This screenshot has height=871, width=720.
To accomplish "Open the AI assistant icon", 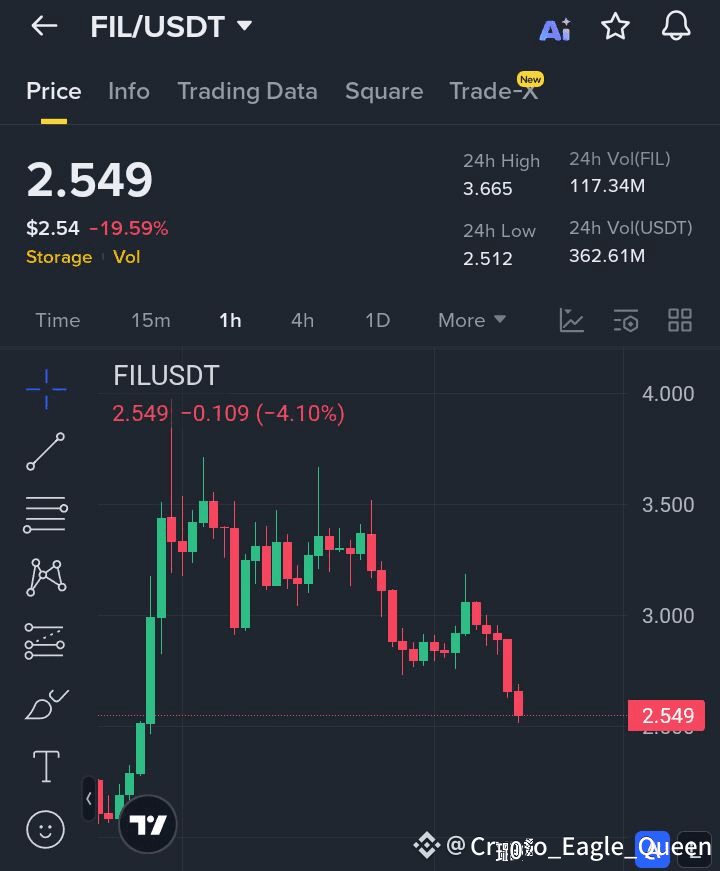I will (555, 29).
